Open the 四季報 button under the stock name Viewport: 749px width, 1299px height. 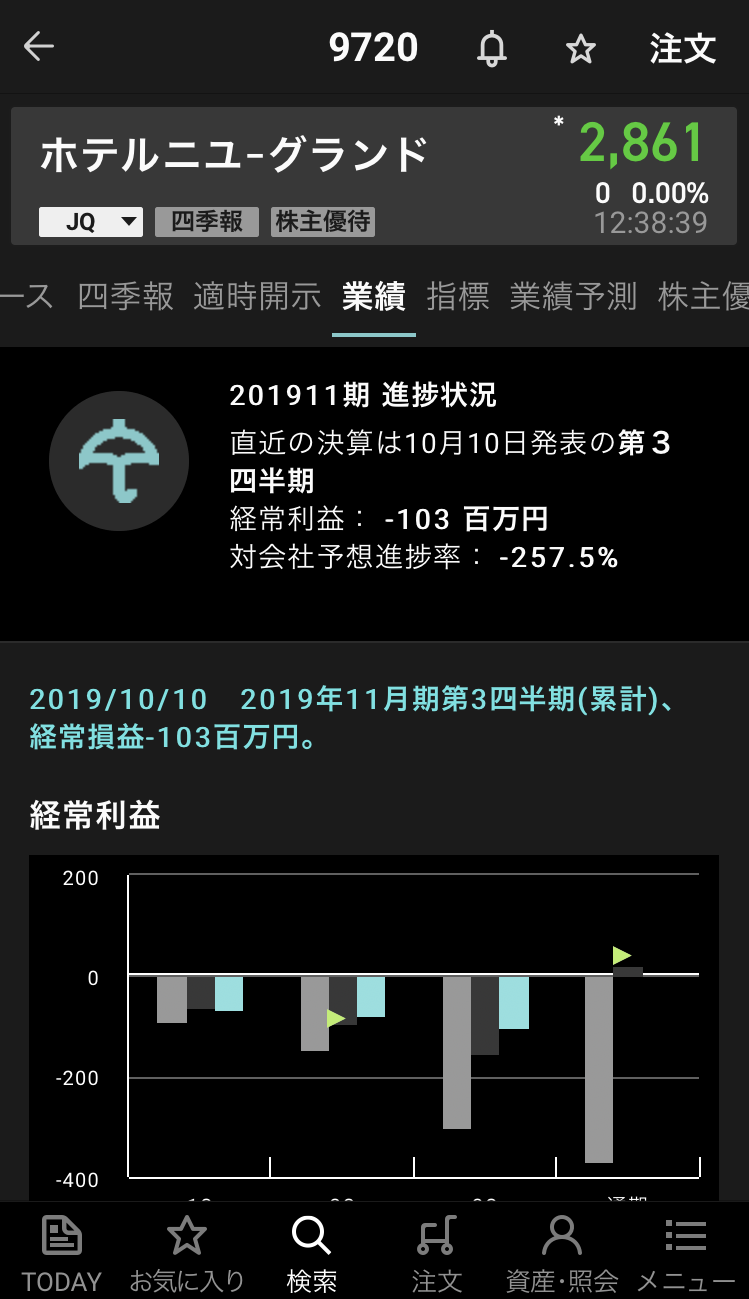coord(207,222)
